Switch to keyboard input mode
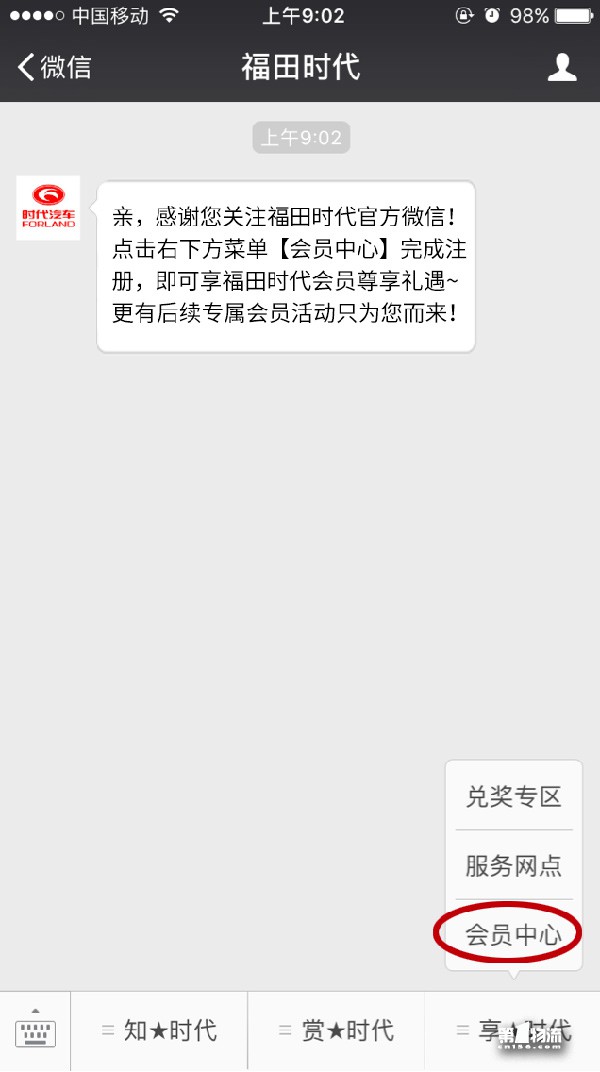The width and height of the screenshot is (600, 1072). pyautogui.click(x=35, y=1031)
